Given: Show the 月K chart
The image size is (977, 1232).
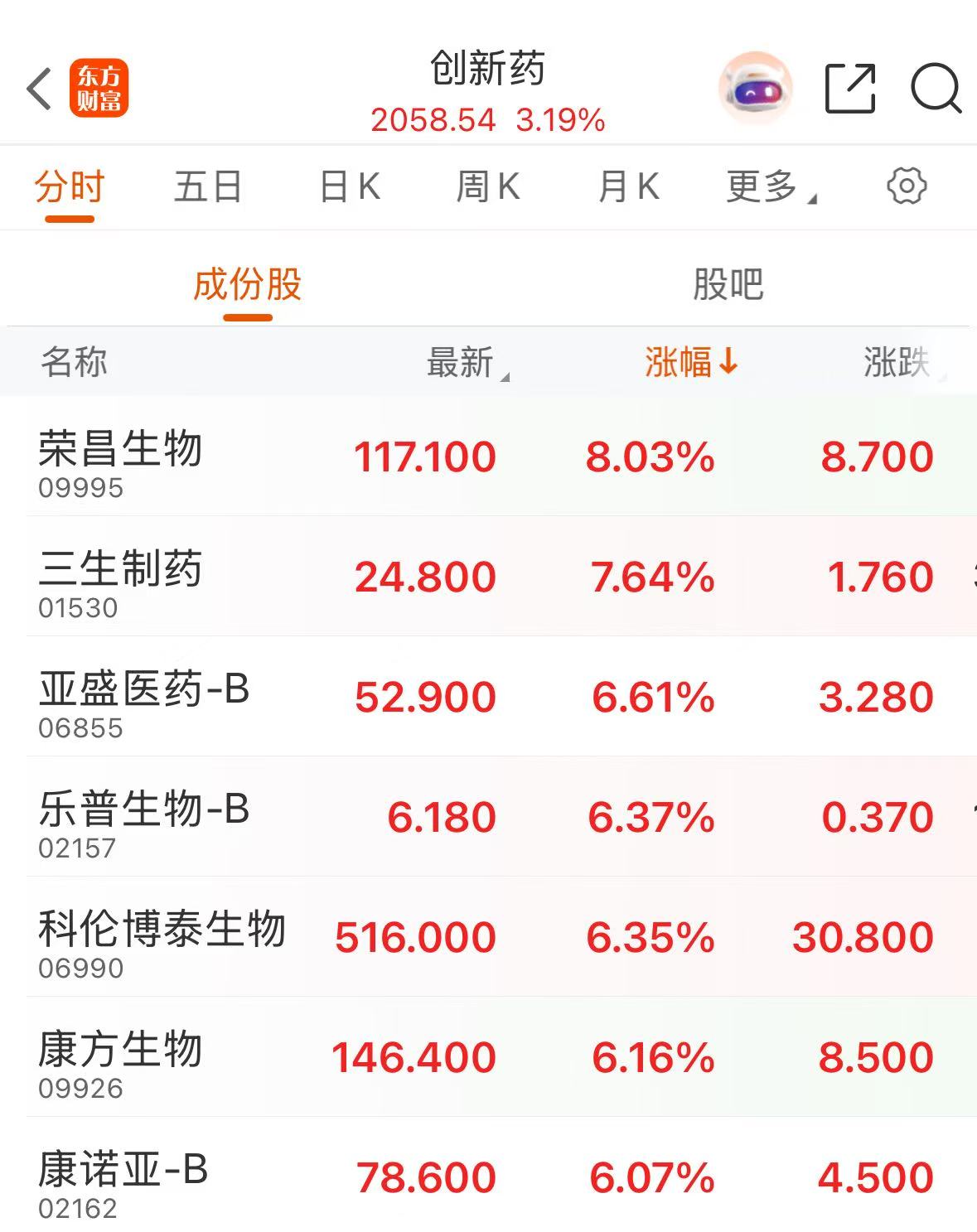Looking at the screenshot, I should tap(628, 186).
